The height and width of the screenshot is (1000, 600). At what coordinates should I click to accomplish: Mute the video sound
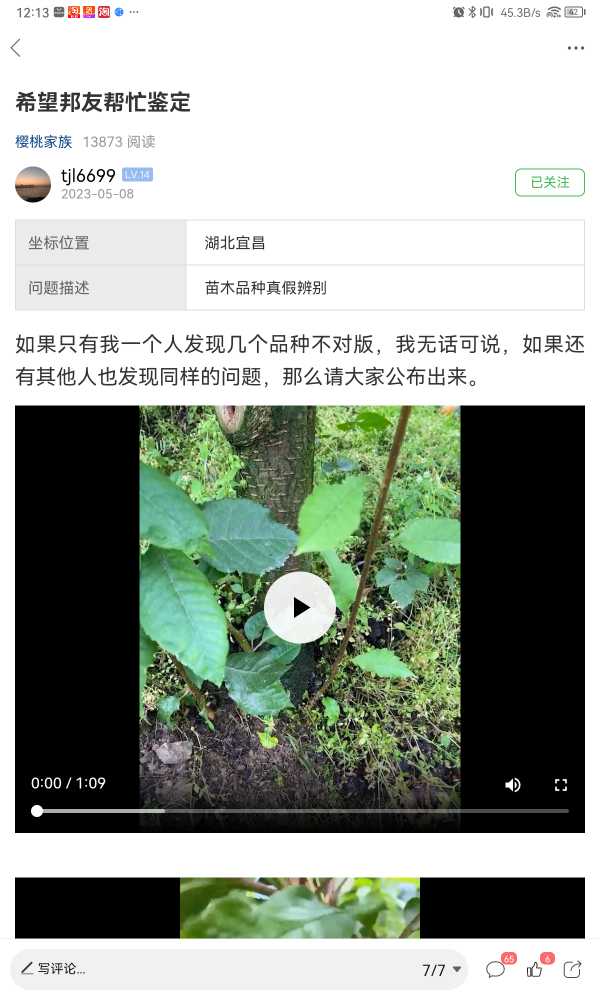pyautogui.click(x=512, y=784)
